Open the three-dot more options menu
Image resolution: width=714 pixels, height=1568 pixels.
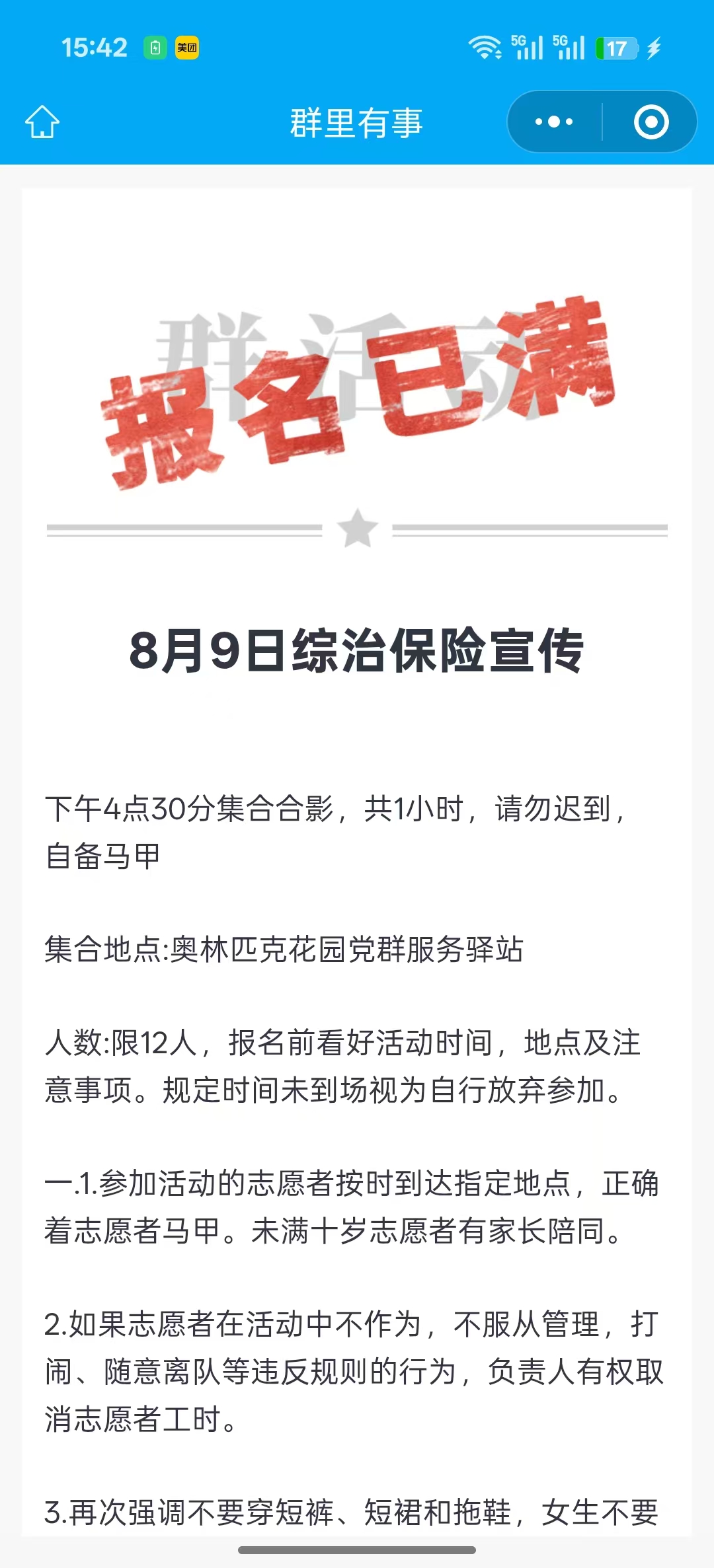click(554, 122)
